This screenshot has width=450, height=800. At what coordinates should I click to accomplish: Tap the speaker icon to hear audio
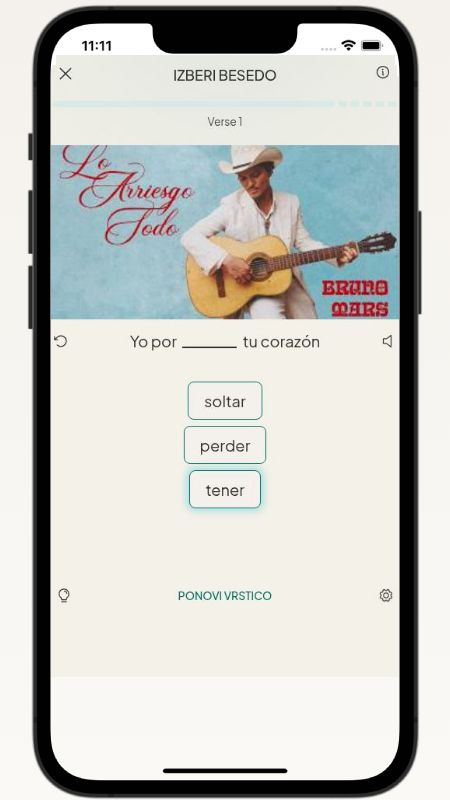[388, 341]
